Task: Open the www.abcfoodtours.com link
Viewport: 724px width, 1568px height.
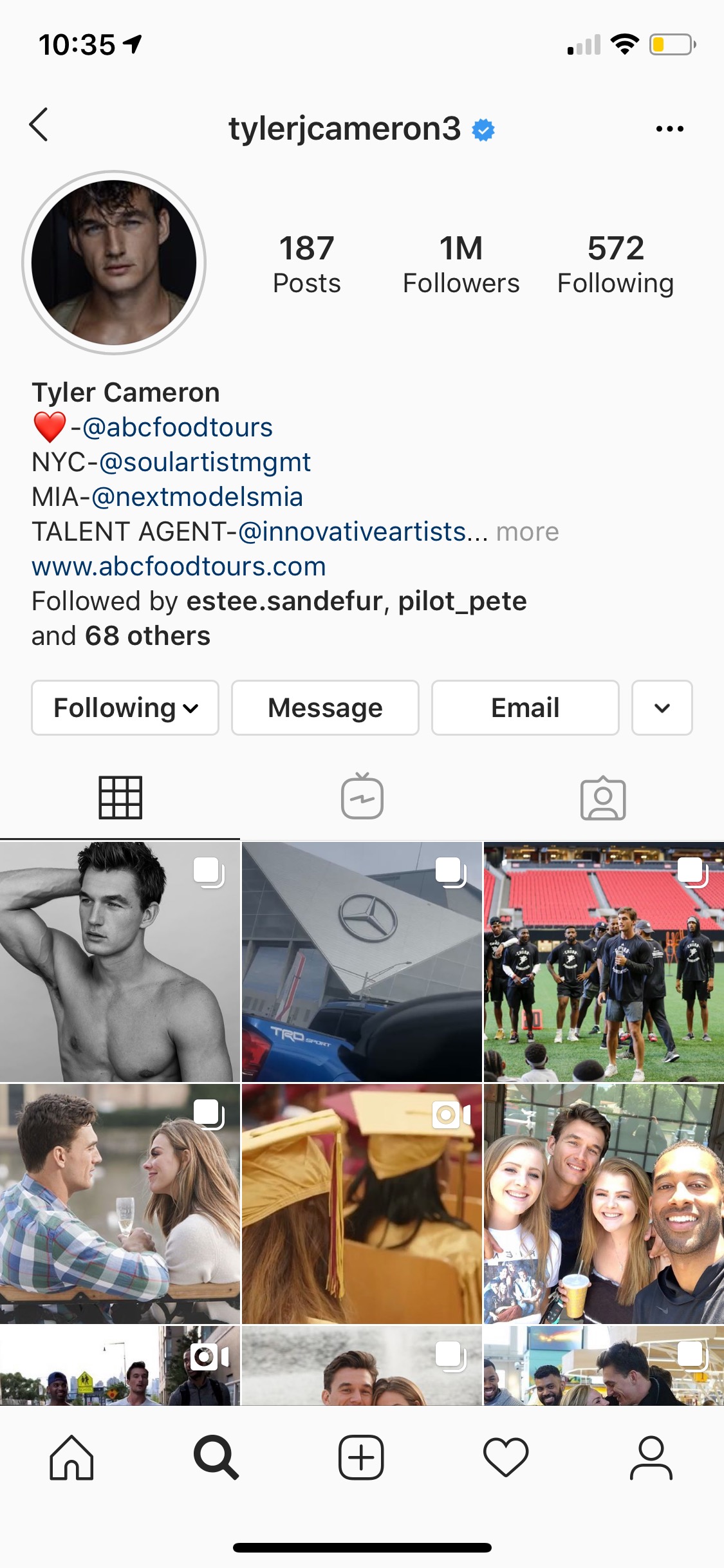Action: (179, 566)
